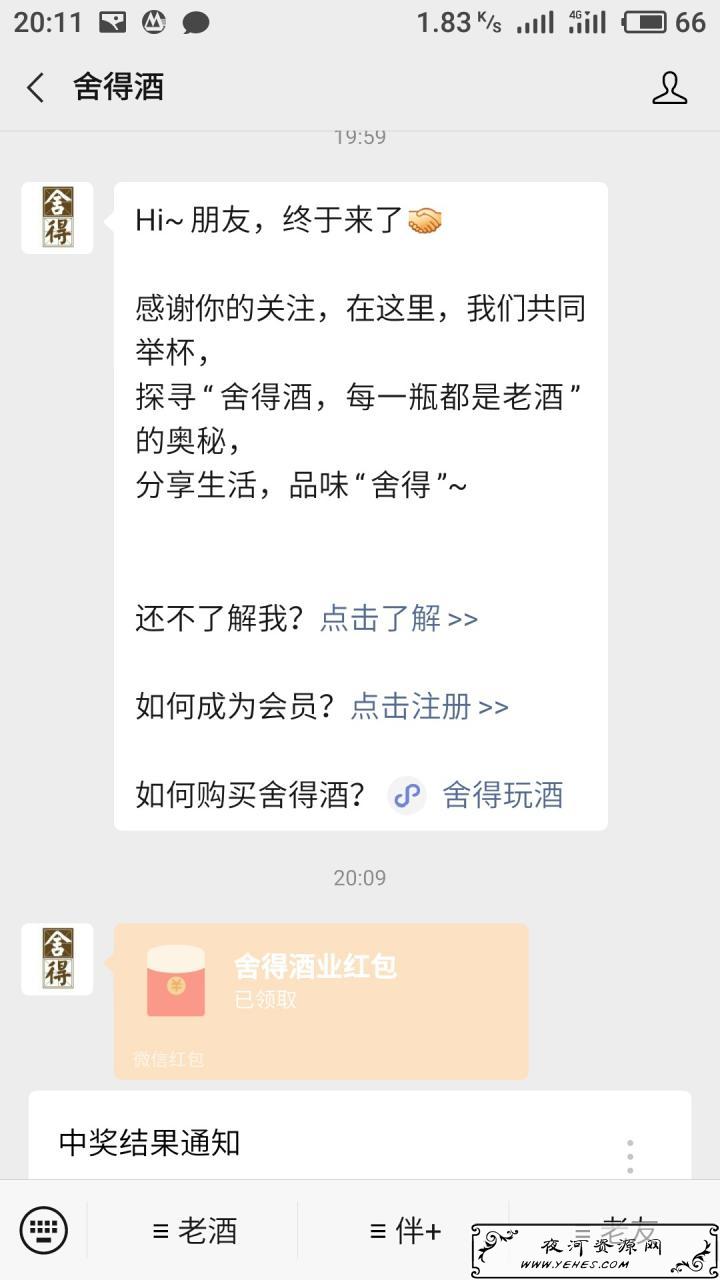
Task: Switch to keyboard input mode
Action: [x=44, y=1230]
